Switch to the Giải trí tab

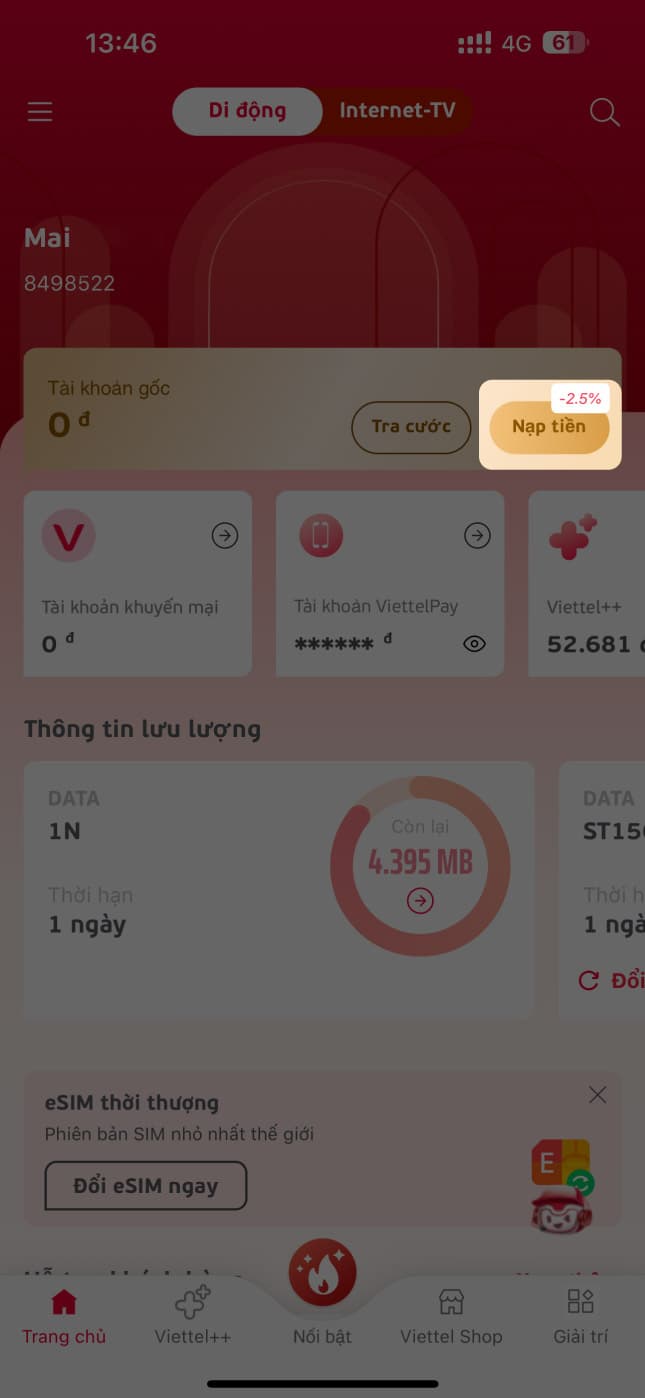tap(580, 1316)
